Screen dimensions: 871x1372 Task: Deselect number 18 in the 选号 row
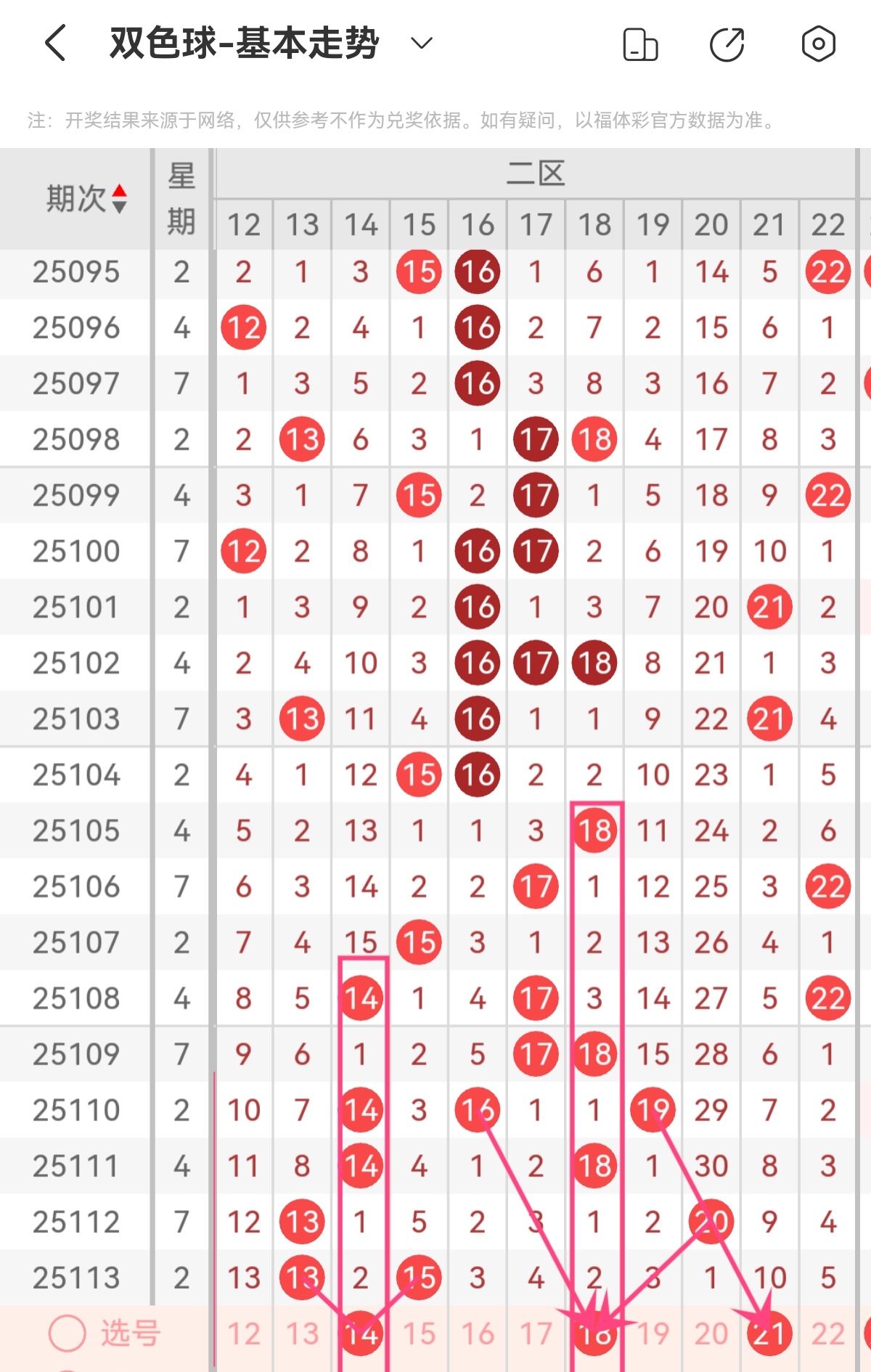tap(594, 1334)
